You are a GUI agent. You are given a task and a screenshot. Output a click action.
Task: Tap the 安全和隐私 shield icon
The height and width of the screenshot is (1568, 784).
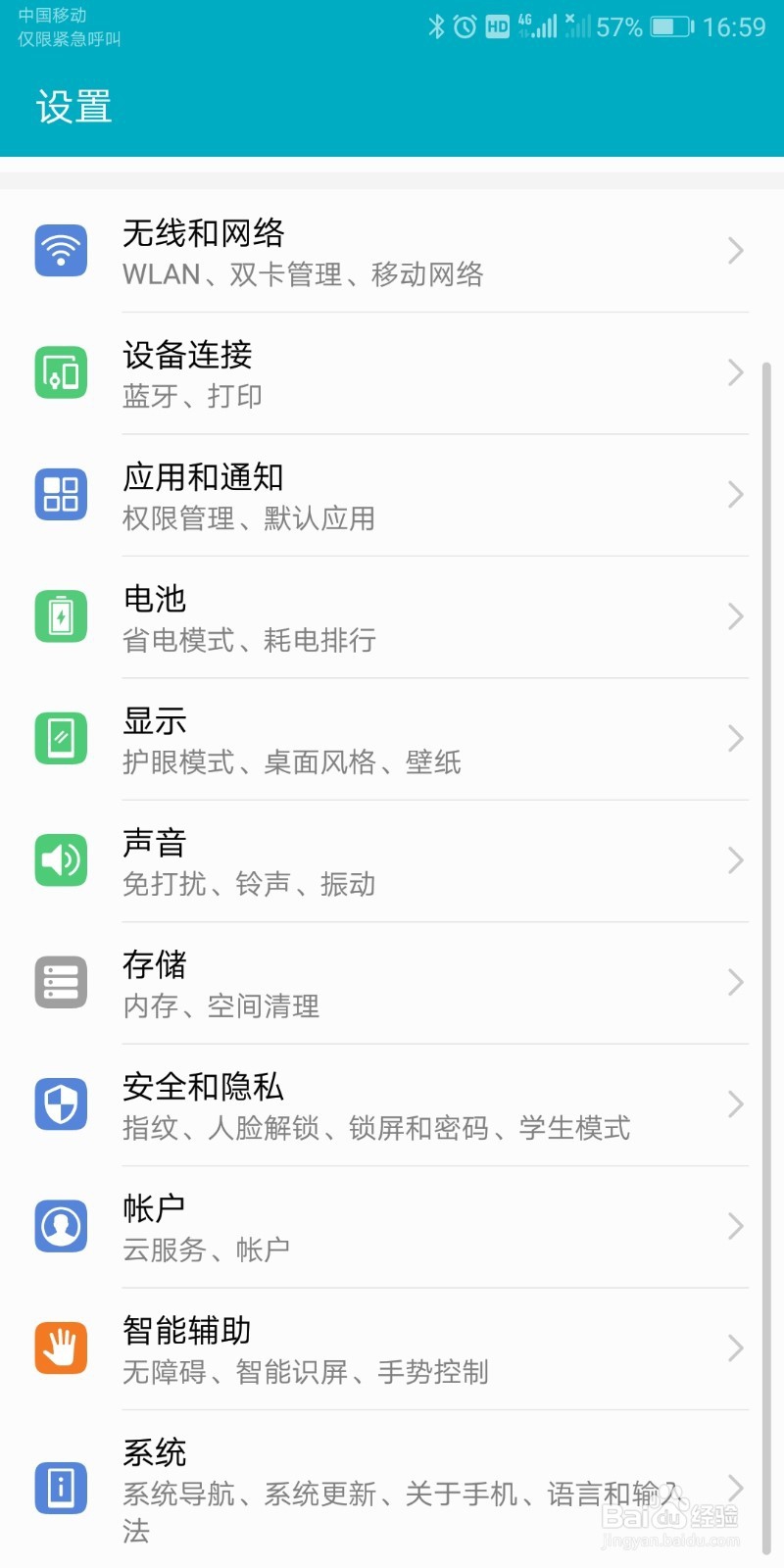(x=61, y=1104)
